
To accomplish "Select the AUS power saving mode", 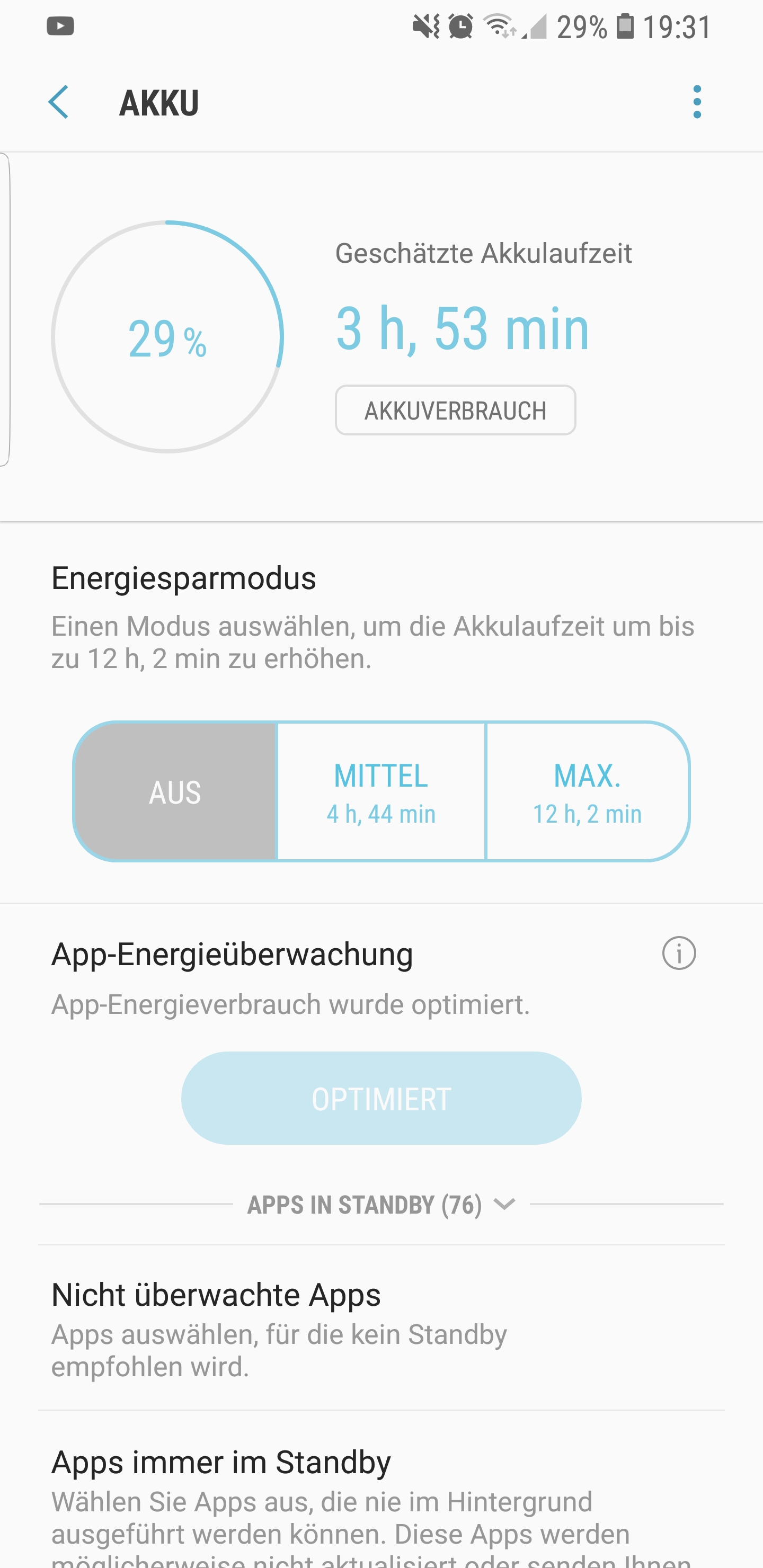I will (175, 791).
